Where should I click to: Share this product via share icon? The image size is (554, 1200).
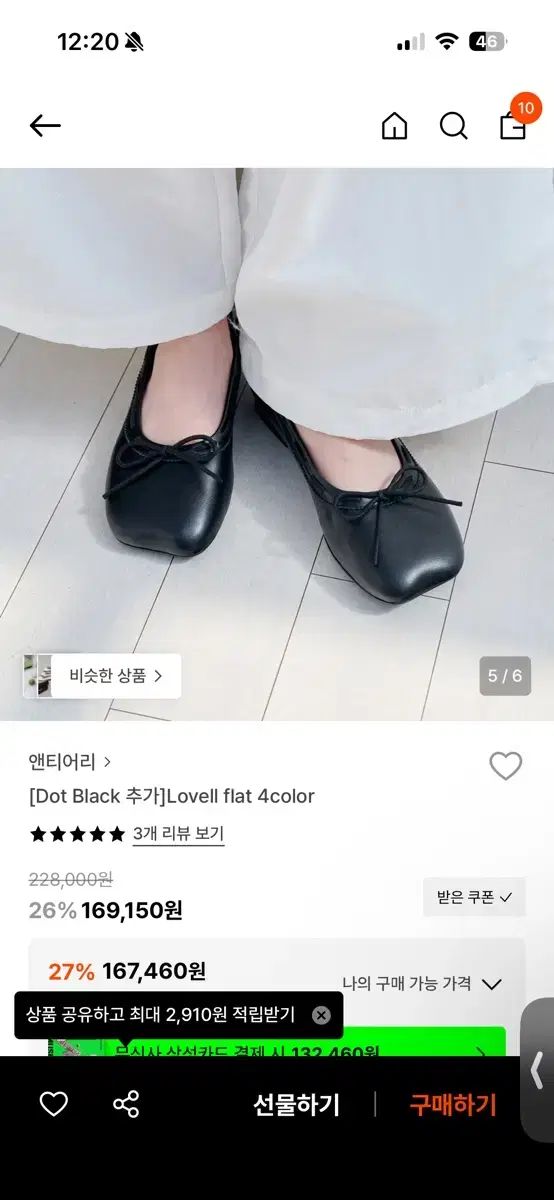click(126, 1104)
